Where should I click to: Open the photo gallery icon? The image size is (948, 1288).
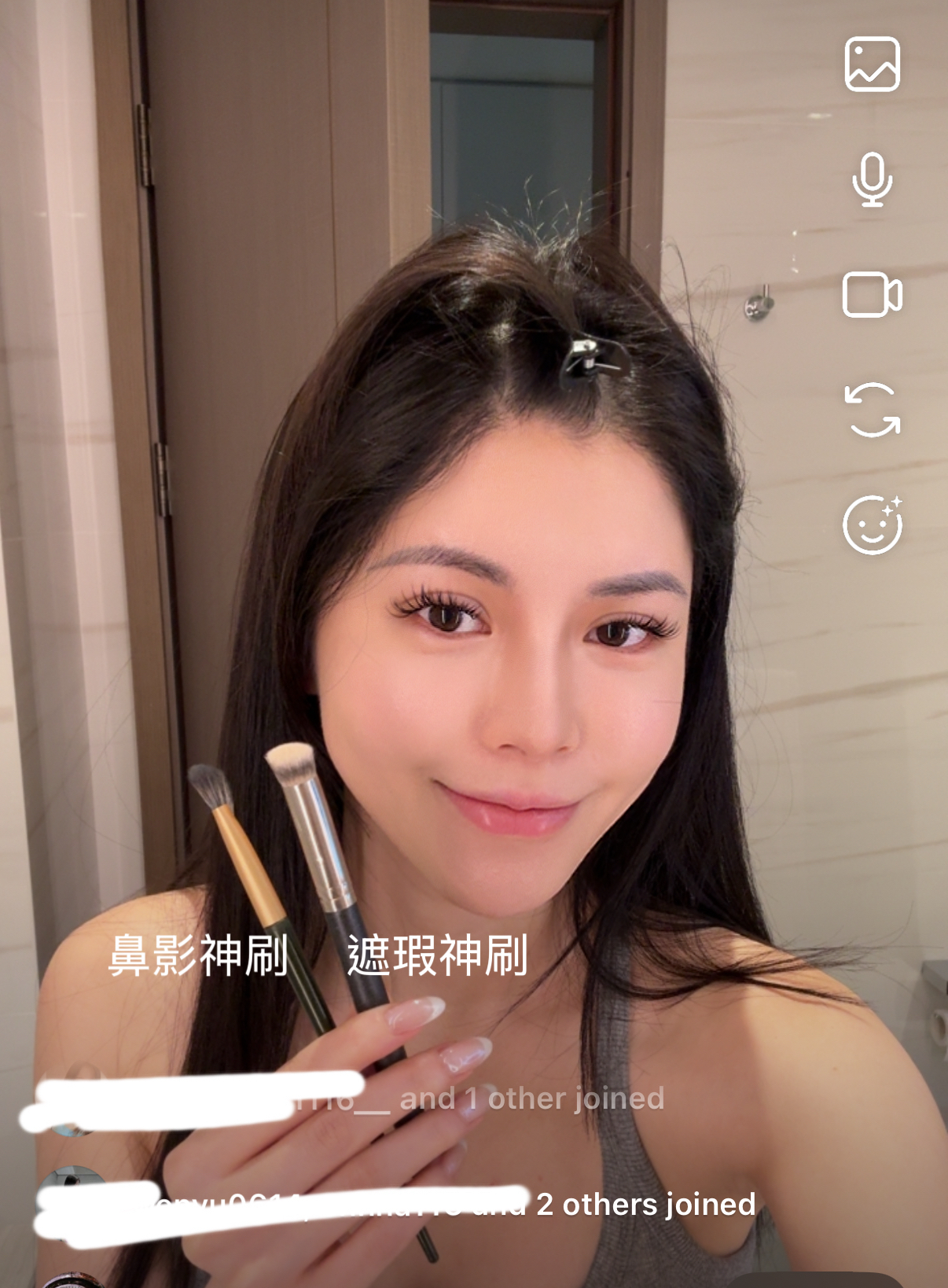click(872, 64)
